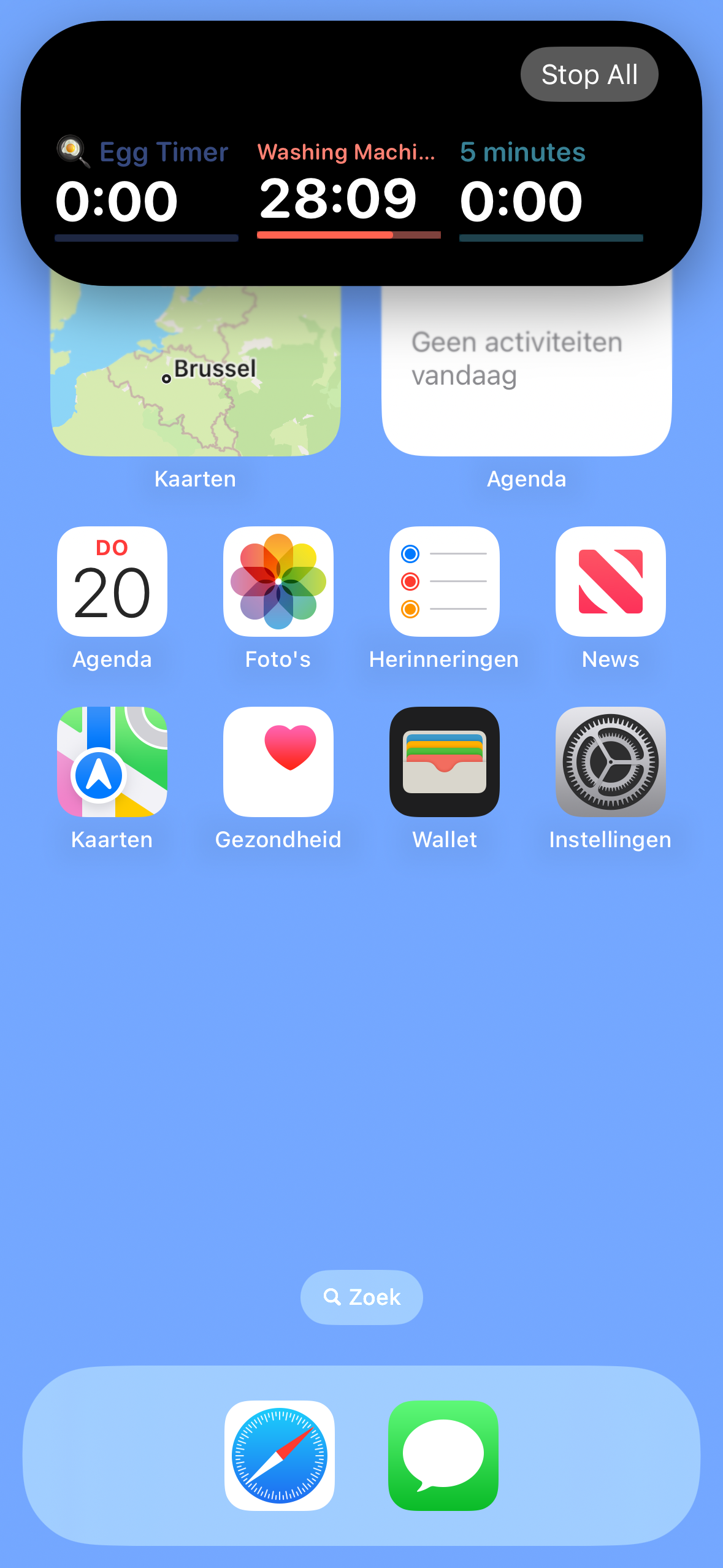Viewport: 723px width, 1568px height.
Task: Open the Gezondheid health app
Action: click(x=278, y=762)
